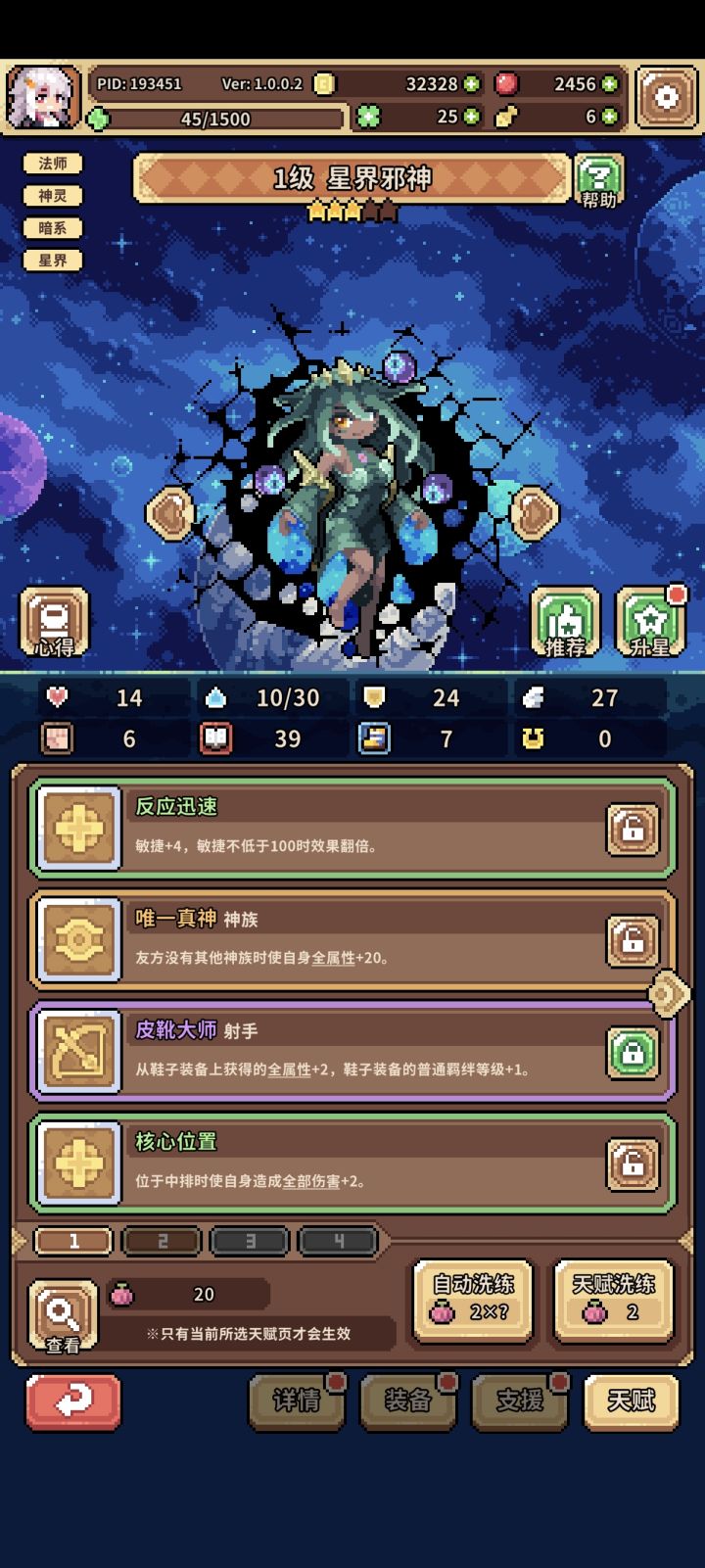Click the left character switch arrow
The image size is (705, 1568).
click(x=168, y=511)
